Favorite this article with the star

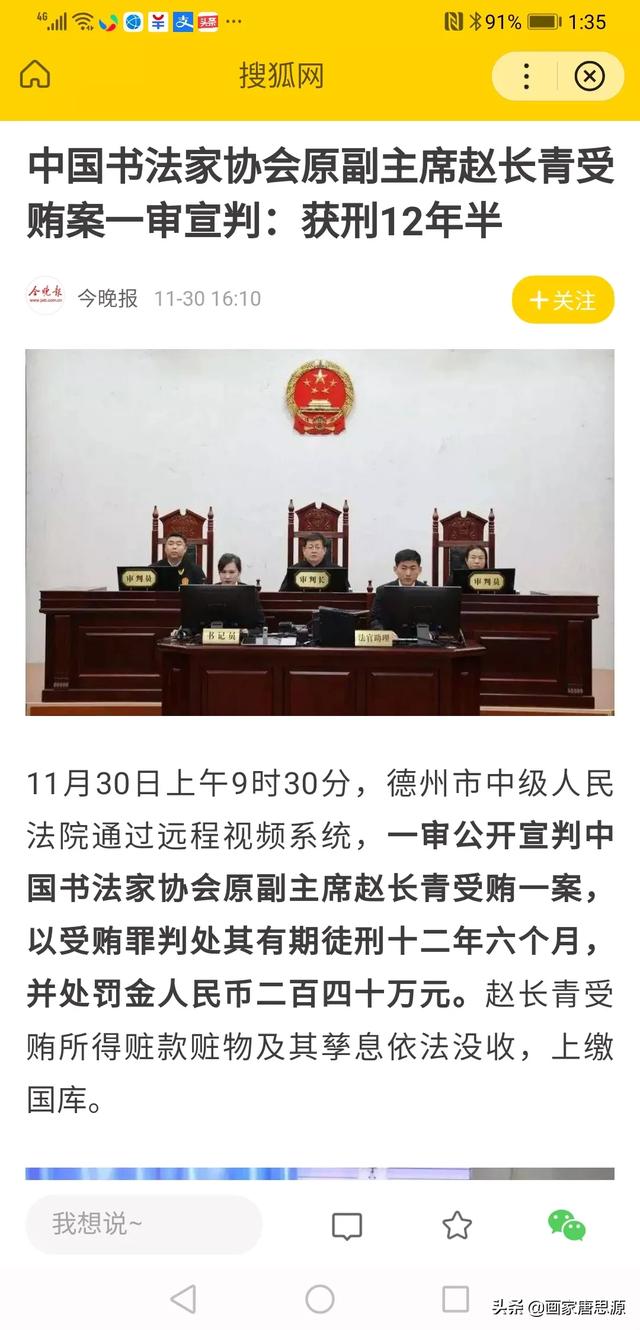pyautogui.click(x=457, y=1225)
